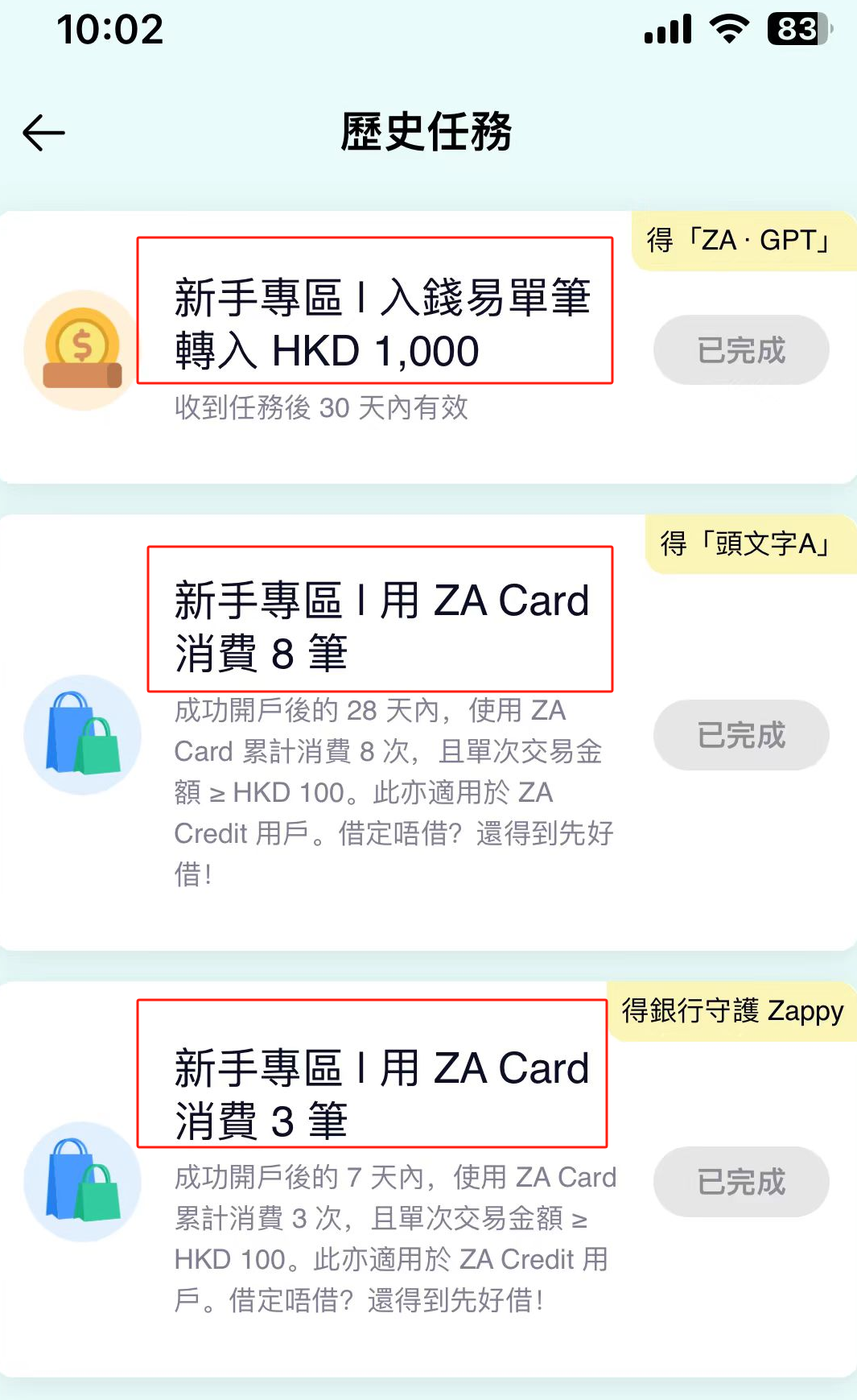Tap 已完成 on the ZA Card 8-purchase task
This screenshot has height=1400, width=857.
click(x=740, y=735)
